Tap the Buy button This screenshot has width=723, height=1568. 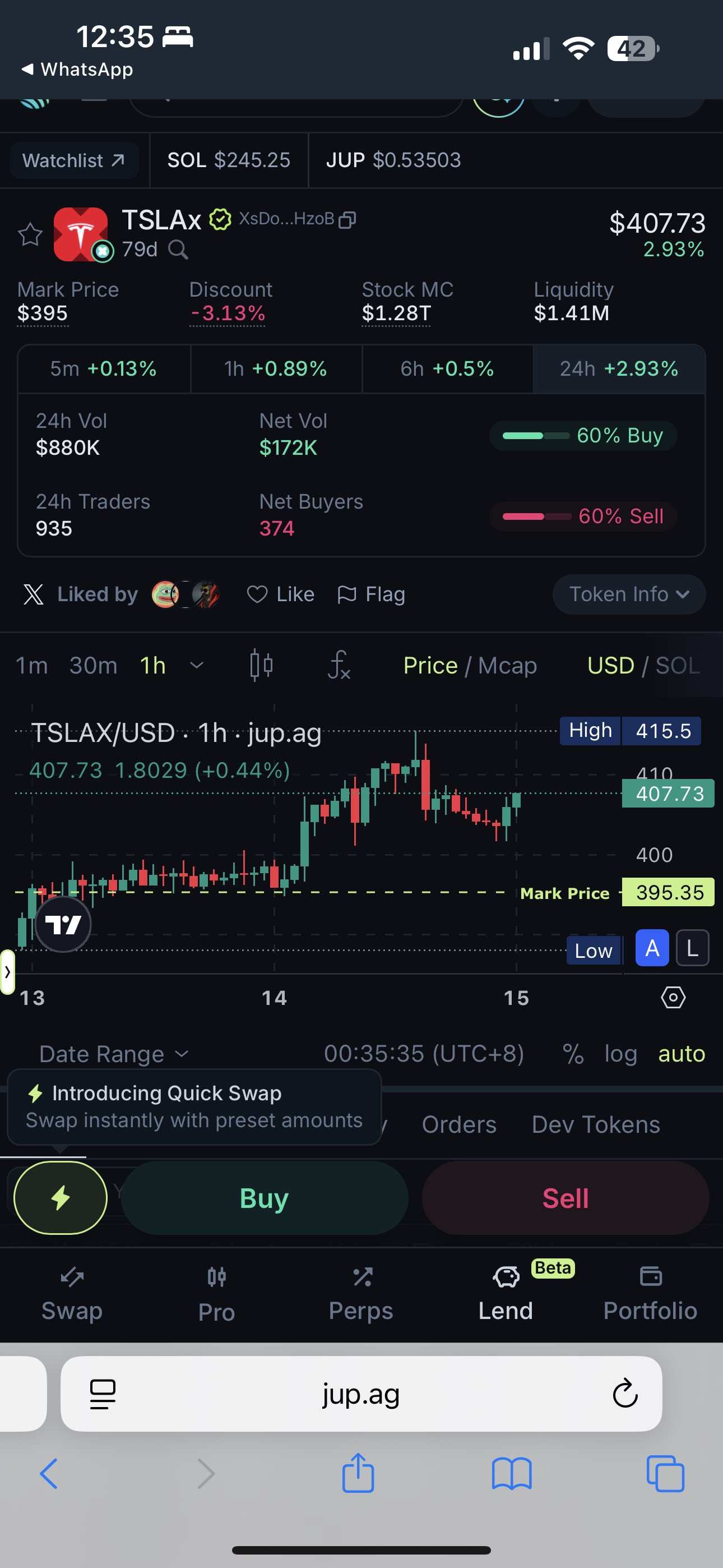pyautogui.click(x=264, y=1197)
